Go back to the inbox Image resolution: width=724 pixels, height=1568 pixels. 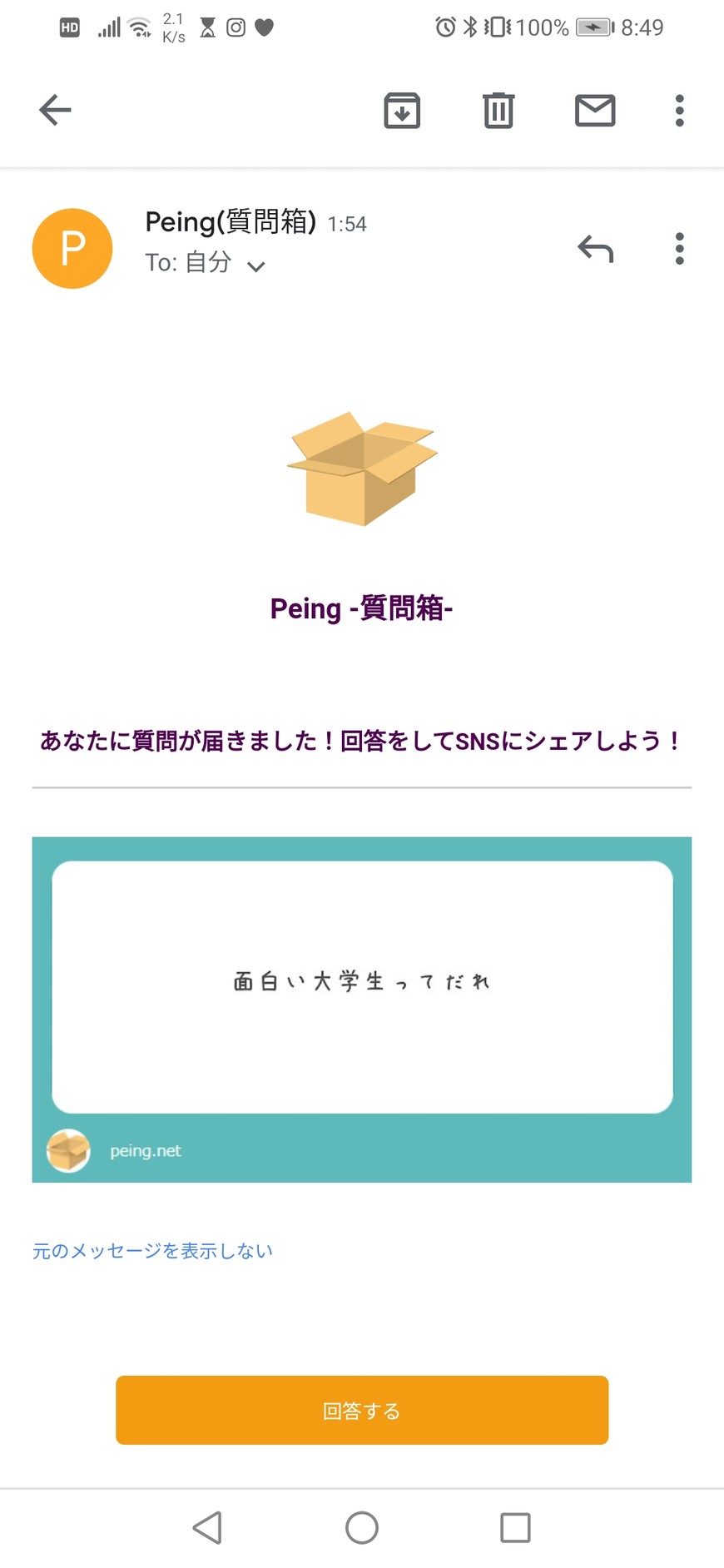(x=55, y=110)
